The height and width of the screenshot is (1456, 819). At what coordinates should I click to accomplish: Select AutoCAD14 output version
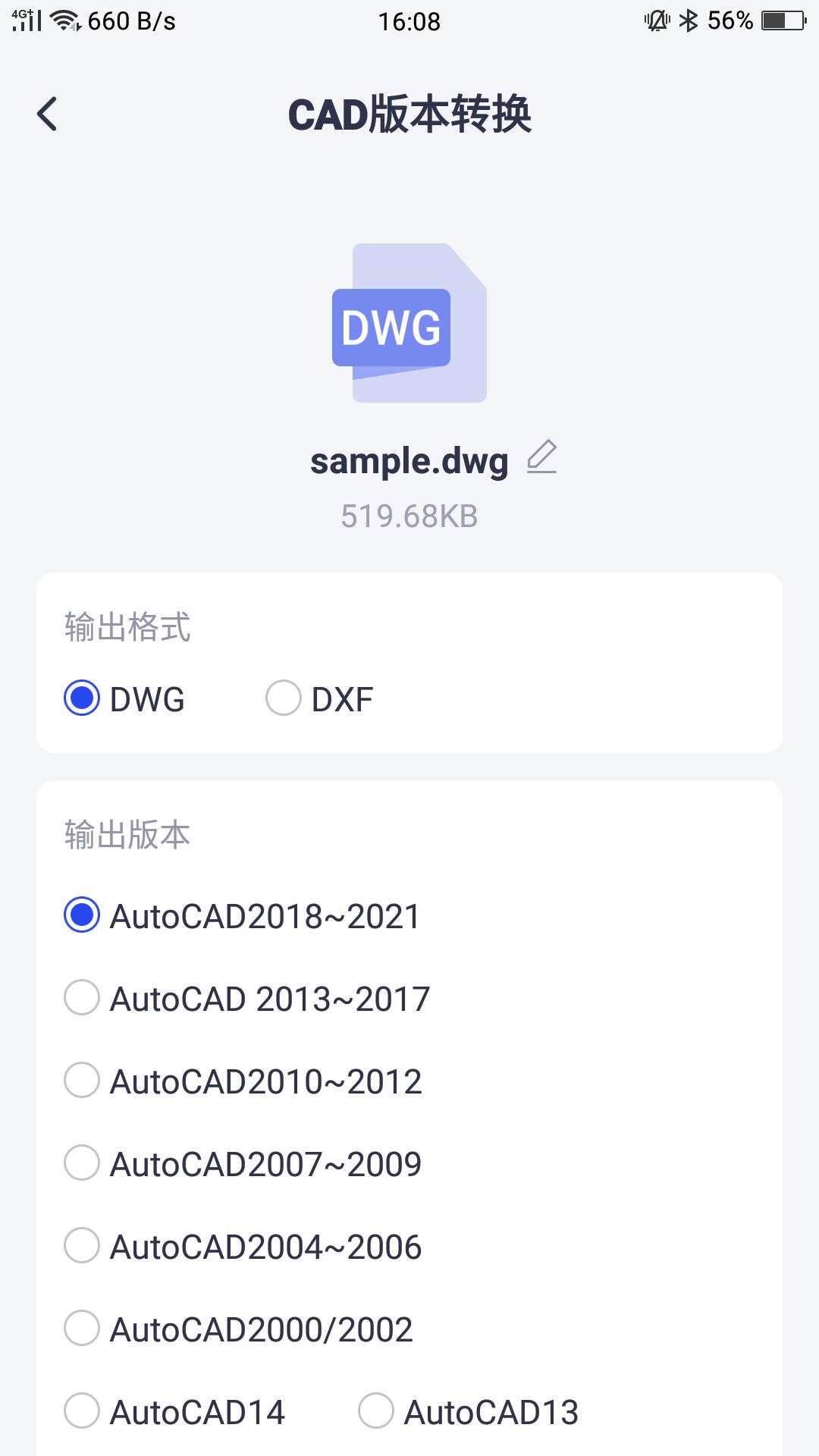[82, 1411]
